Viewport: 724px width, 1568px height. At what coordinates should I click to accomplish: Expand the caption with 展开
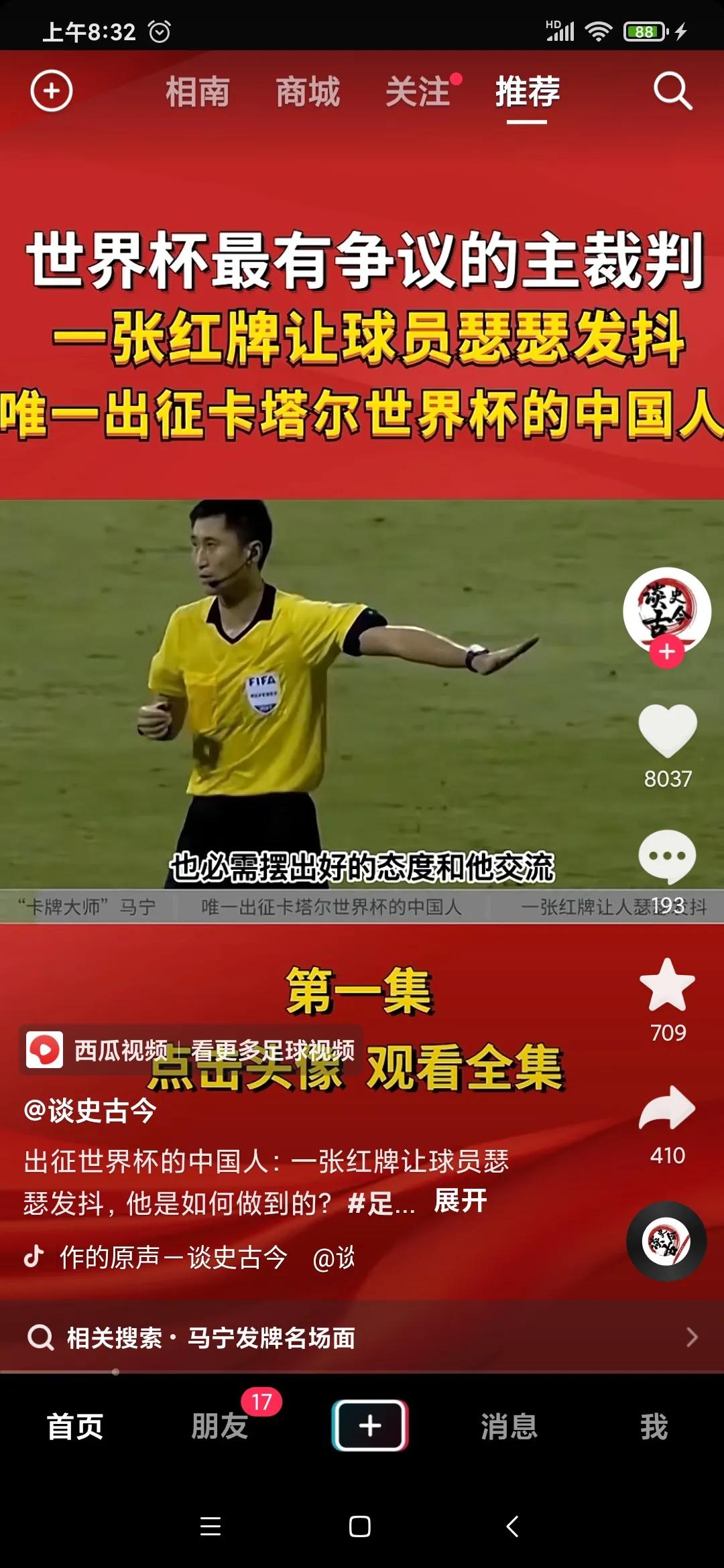(x=461, y=1201)
